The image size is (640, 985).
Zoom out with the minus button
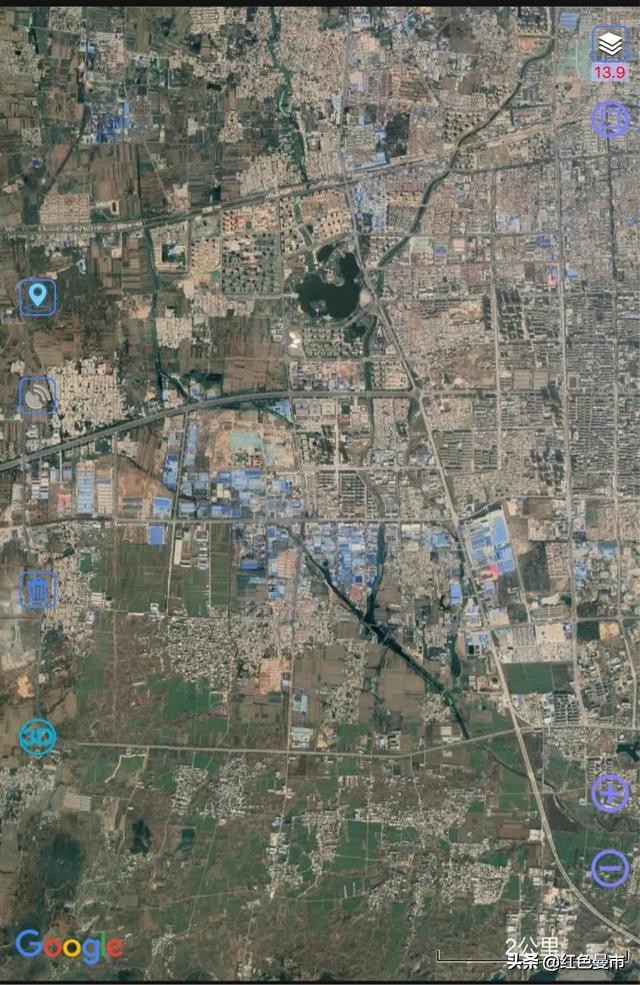point(610,868)
